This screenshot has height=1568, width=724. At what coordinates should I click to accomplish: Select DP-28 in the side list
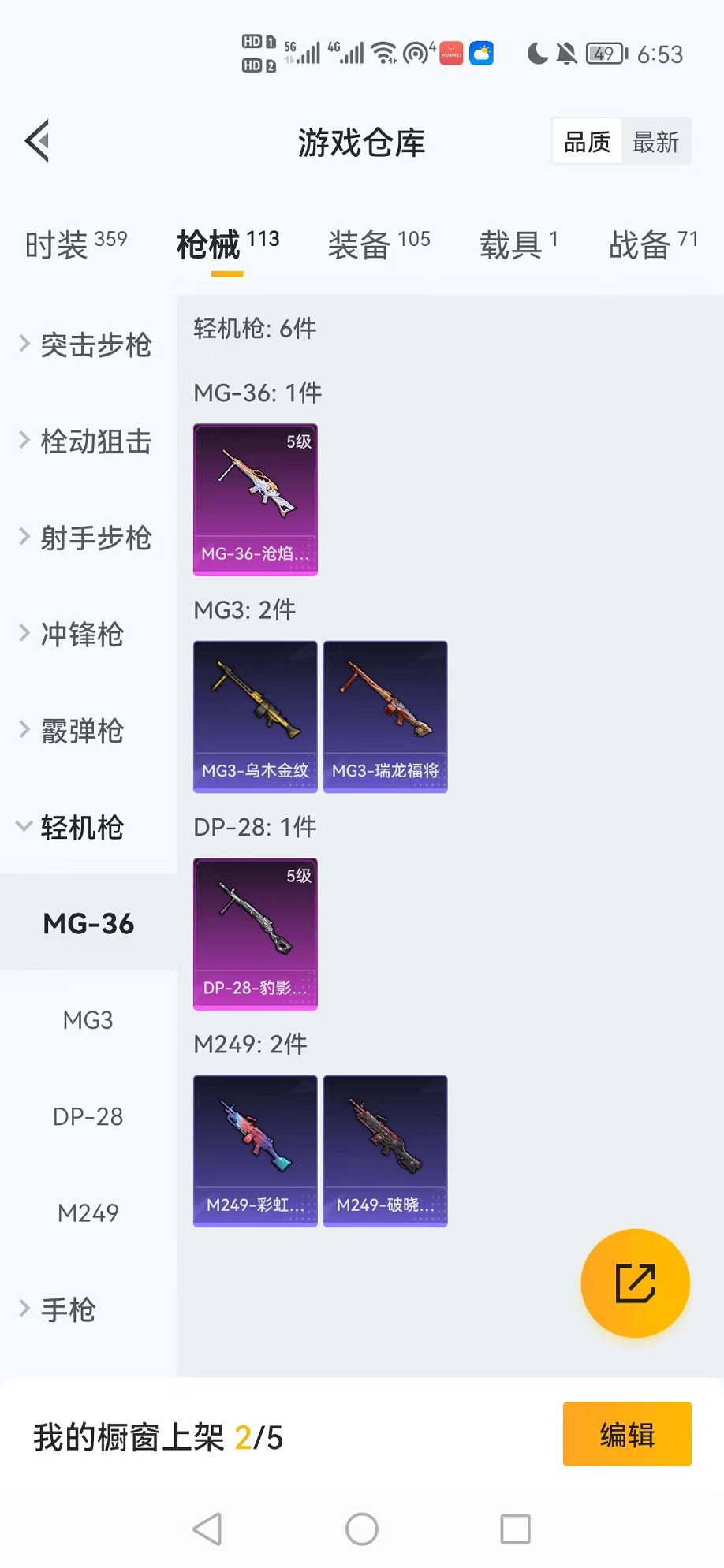[88, 1116]
